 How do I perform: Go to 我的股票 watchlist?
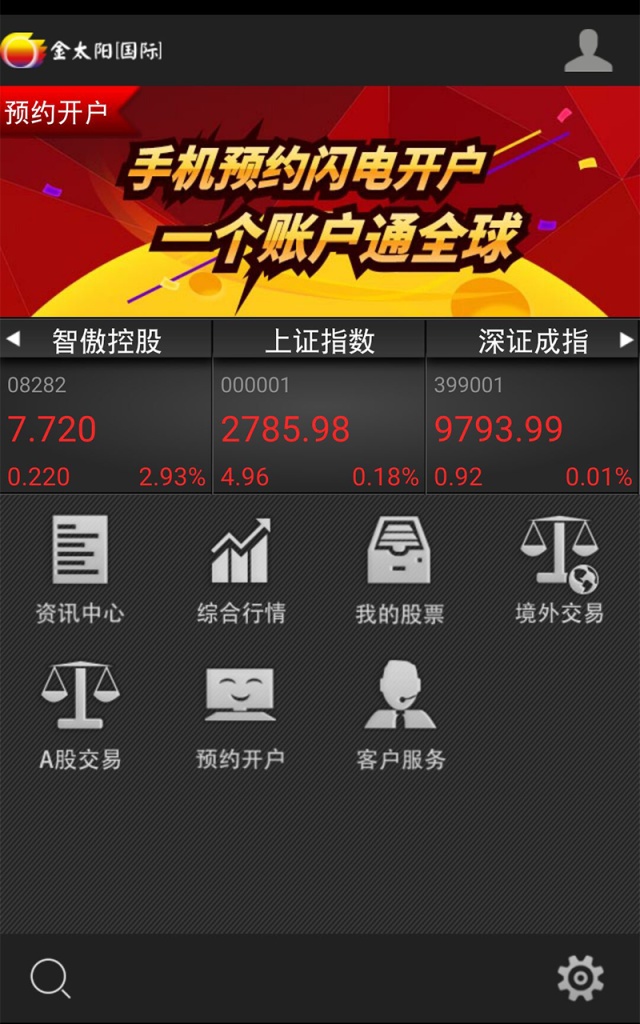coord(400,570)
